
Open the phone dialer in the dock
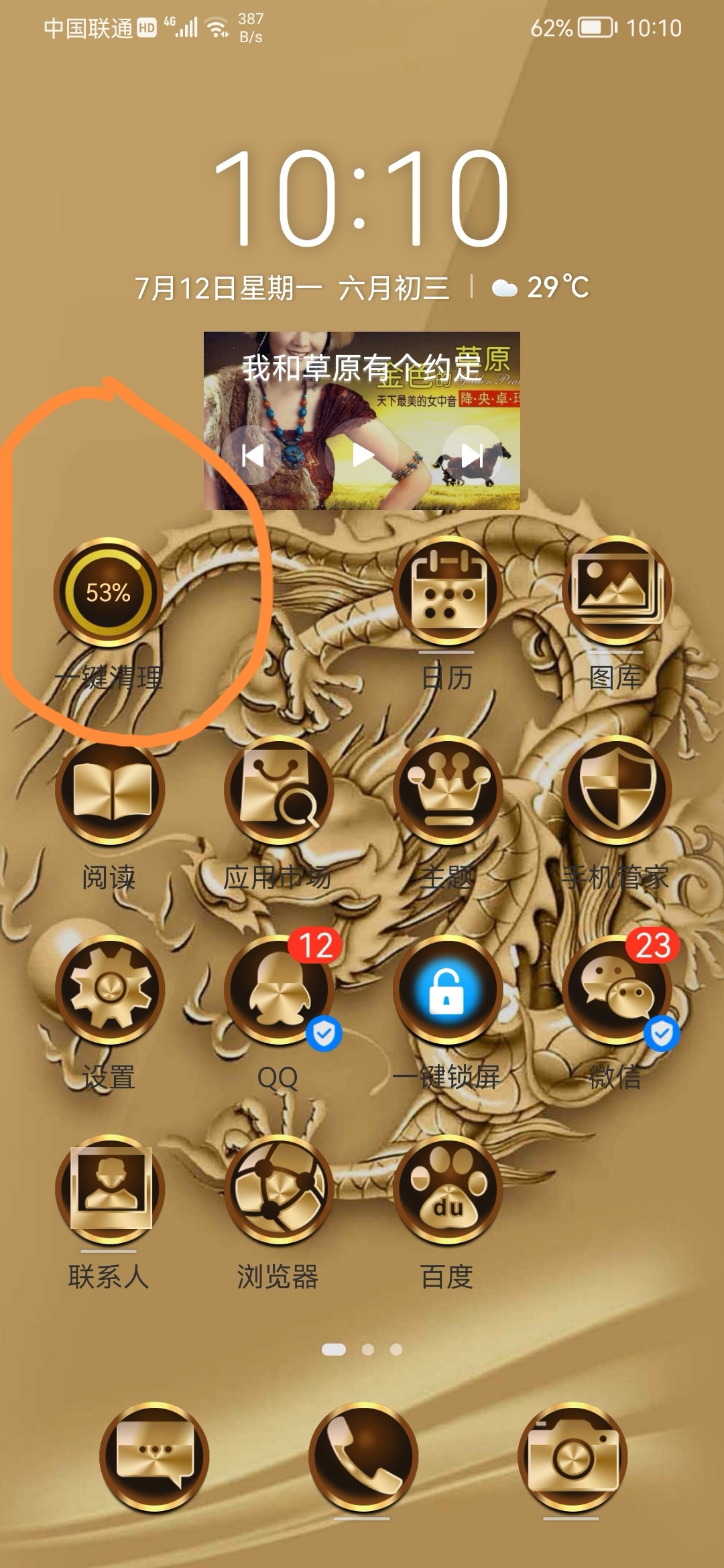pyautogui.click(x=363, y=1457)
